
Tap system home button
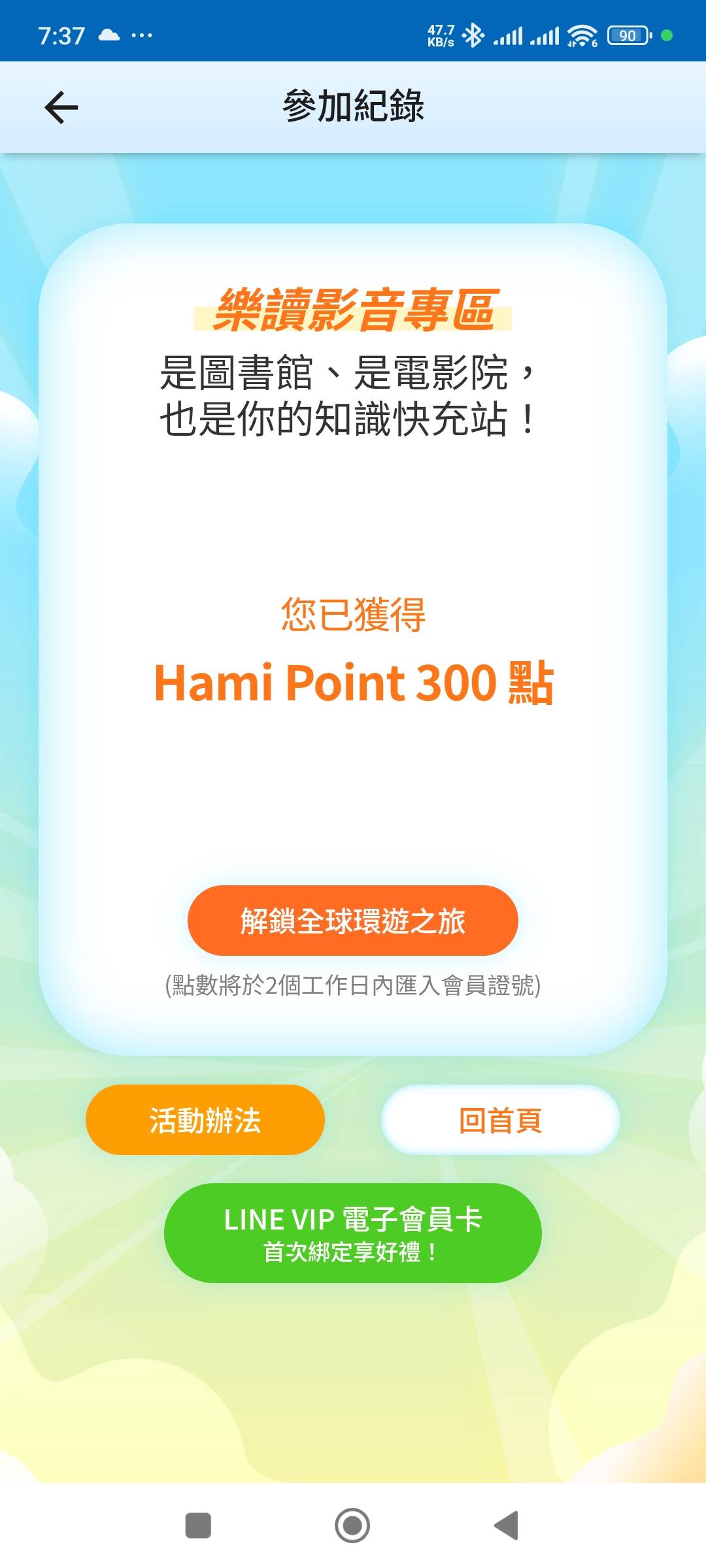[x=352, y=1526]
